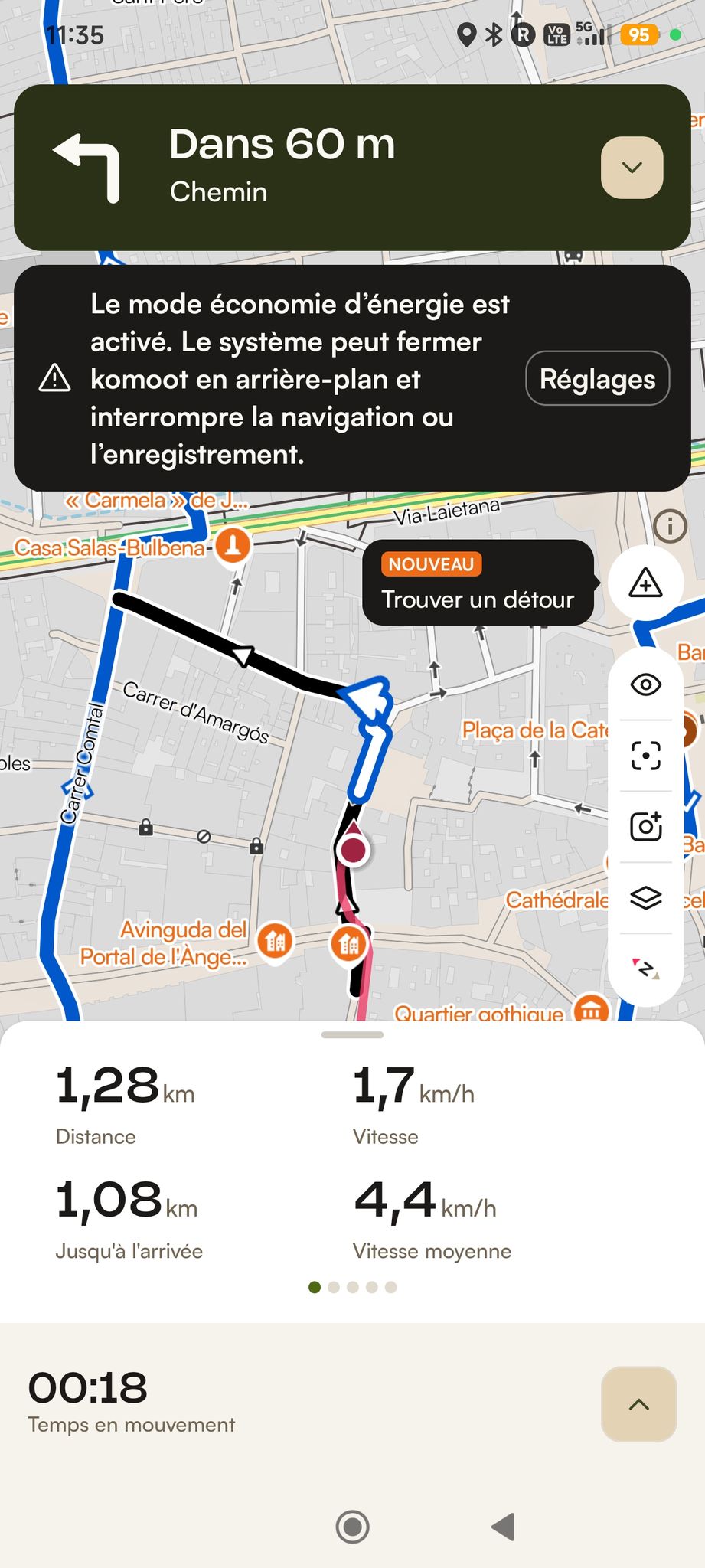Screen dimensions: 705x1568
Task: Open the map layers selector
Action: [645, 898]
